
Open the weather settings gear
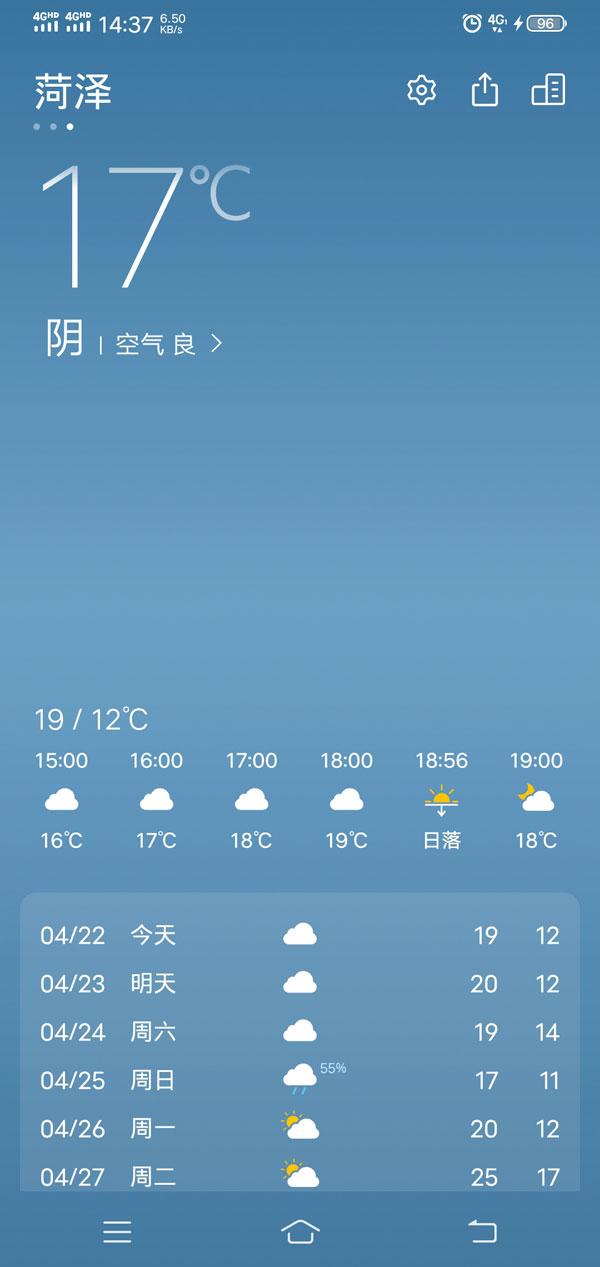pyautogui.click(x=422, y=90)
